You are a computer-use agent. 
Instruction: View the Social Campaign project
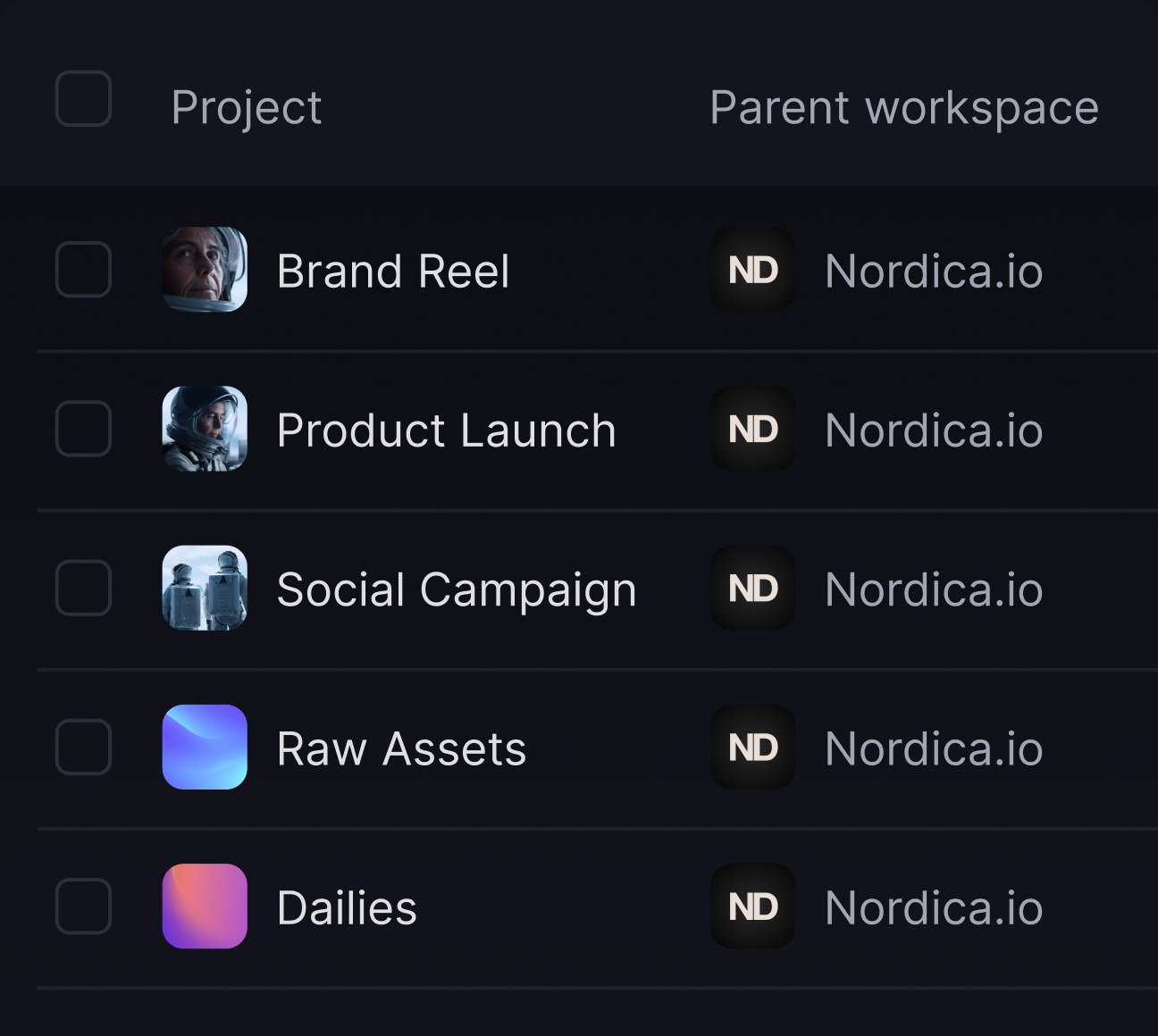[456, 589]
